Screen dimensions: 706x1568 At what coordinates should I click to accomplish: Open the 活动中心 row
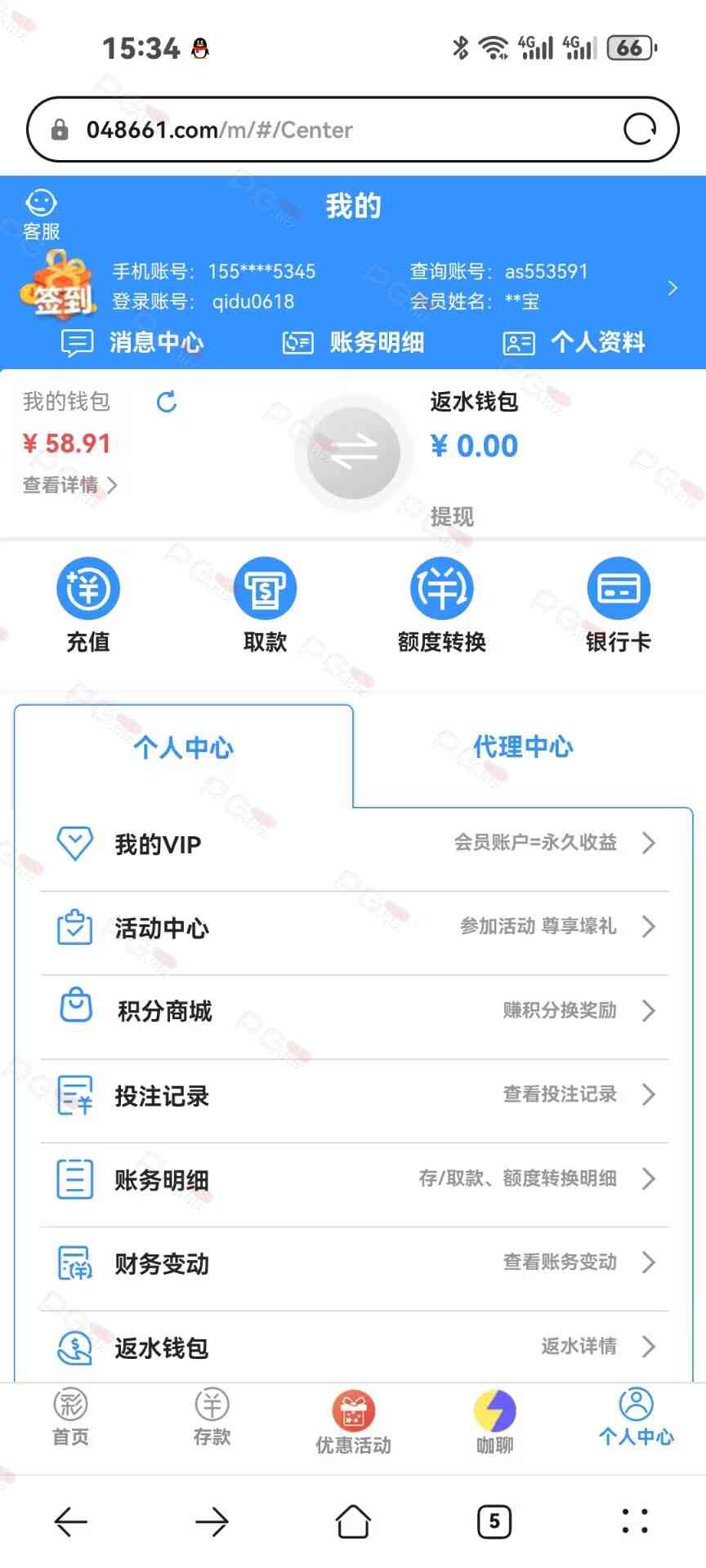(x=353, y=928)
